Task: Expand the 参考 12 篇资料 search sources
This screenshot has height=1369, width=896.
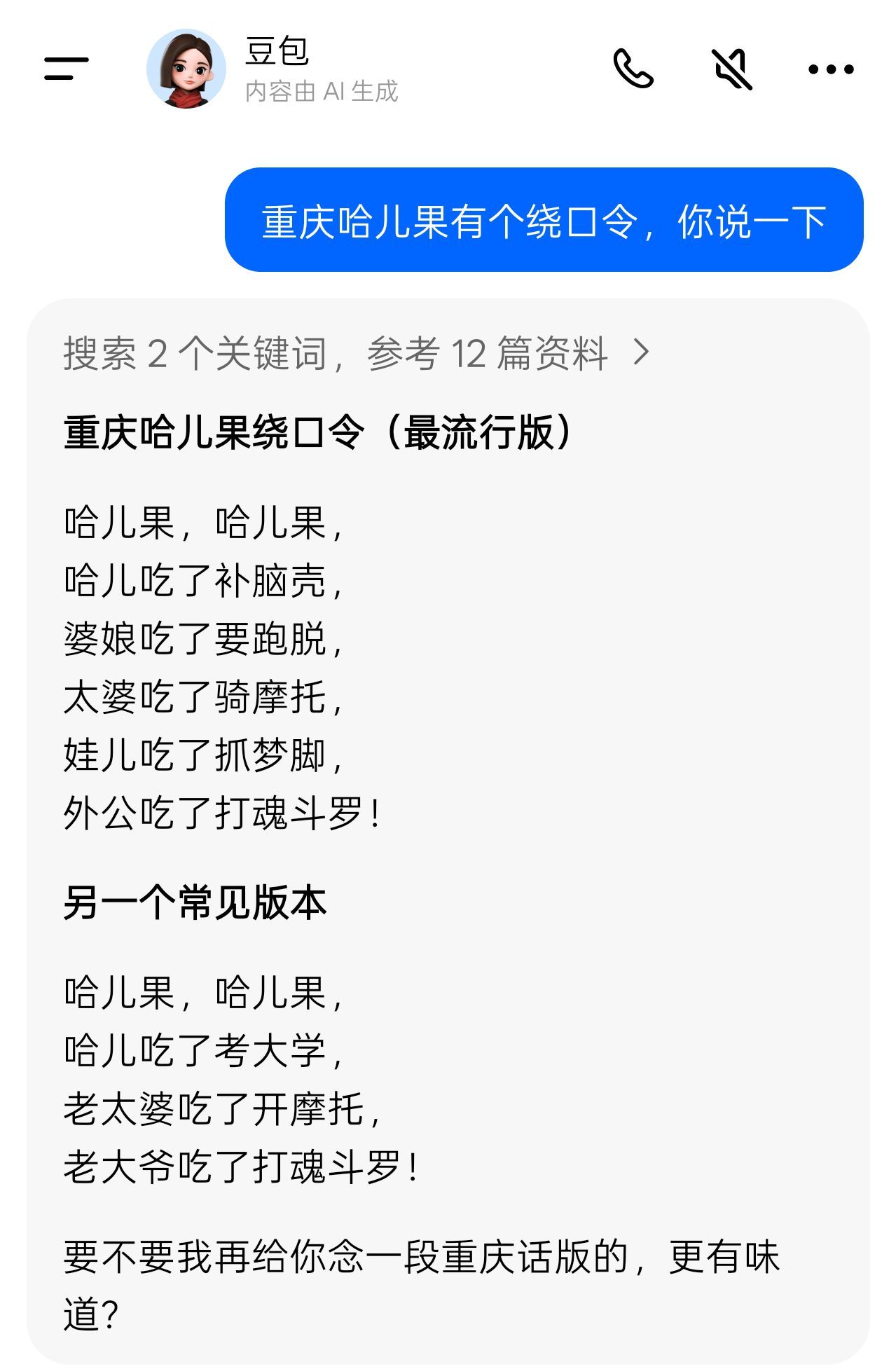Action: tap(357, 353)
